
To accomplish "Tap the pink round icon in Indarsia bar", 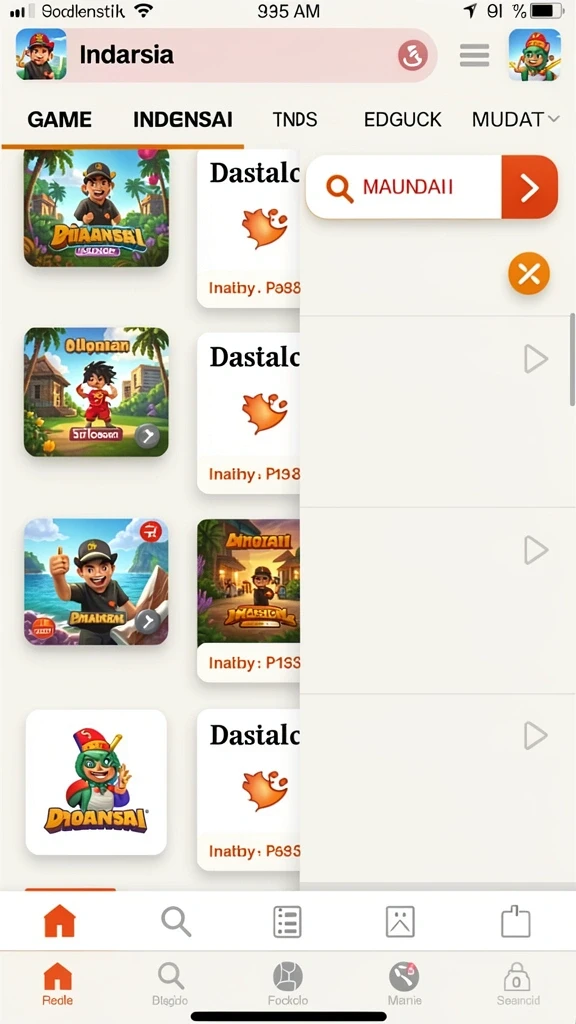I will click(413, 56).
